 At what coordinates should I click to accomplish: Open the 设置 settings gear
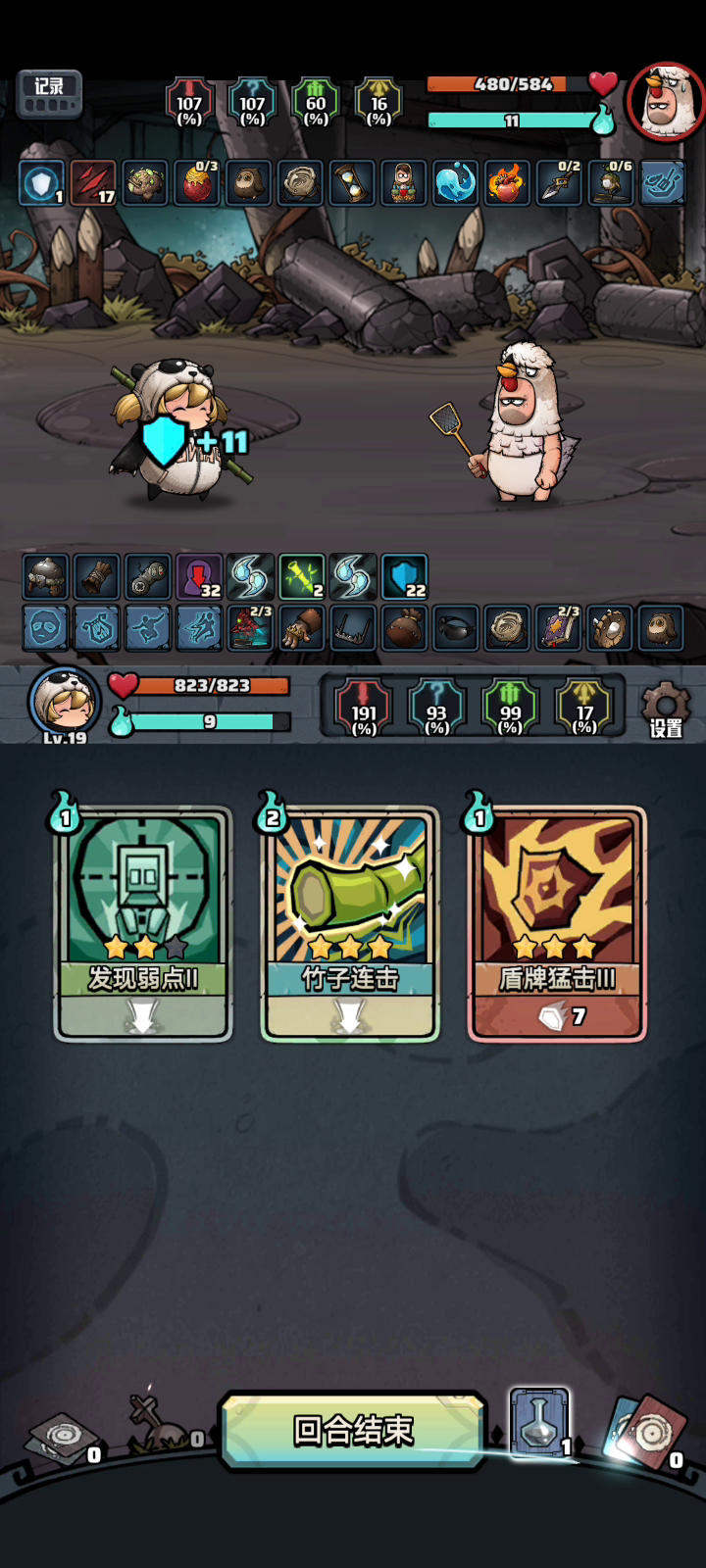666,710
